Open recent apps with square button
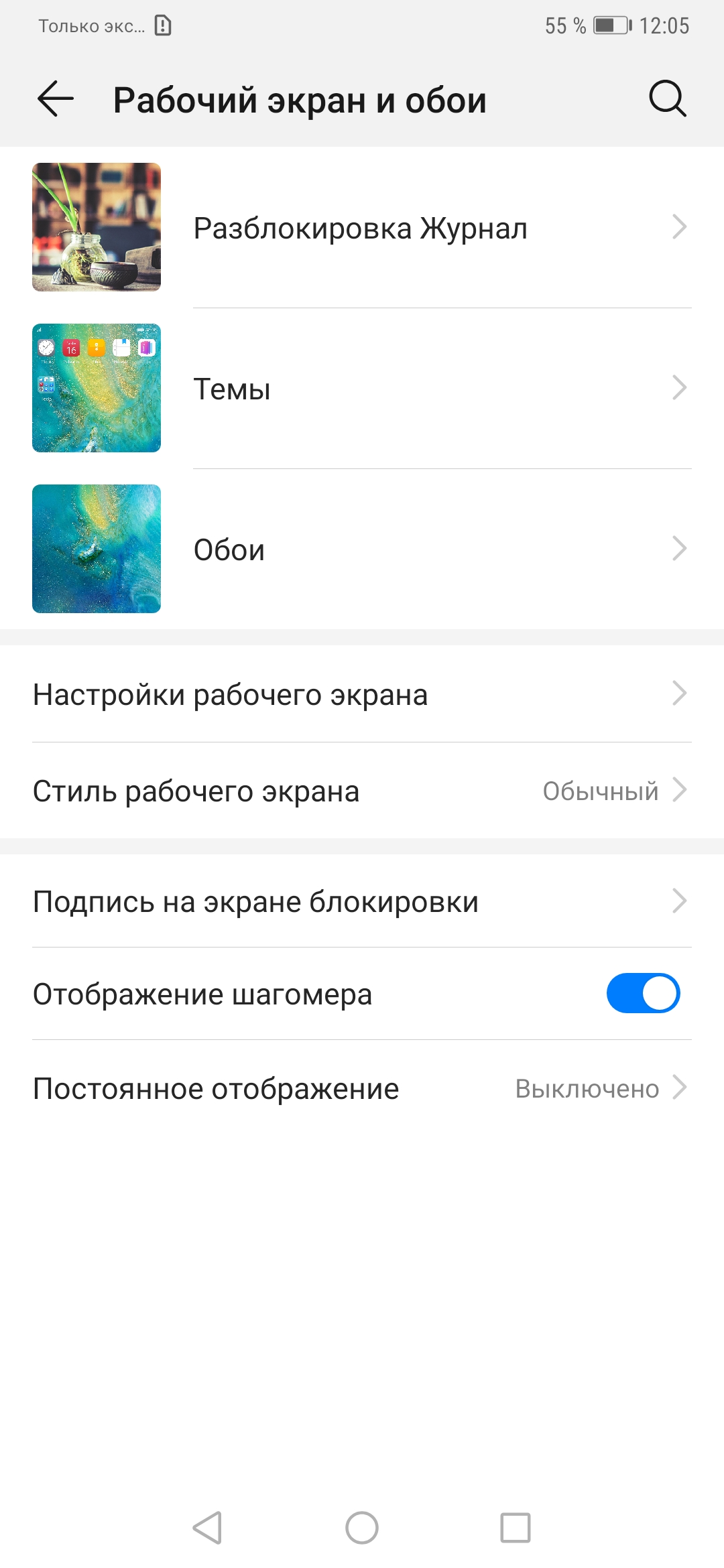This screenshot has height=1568, width=724. coord(516,1528)
